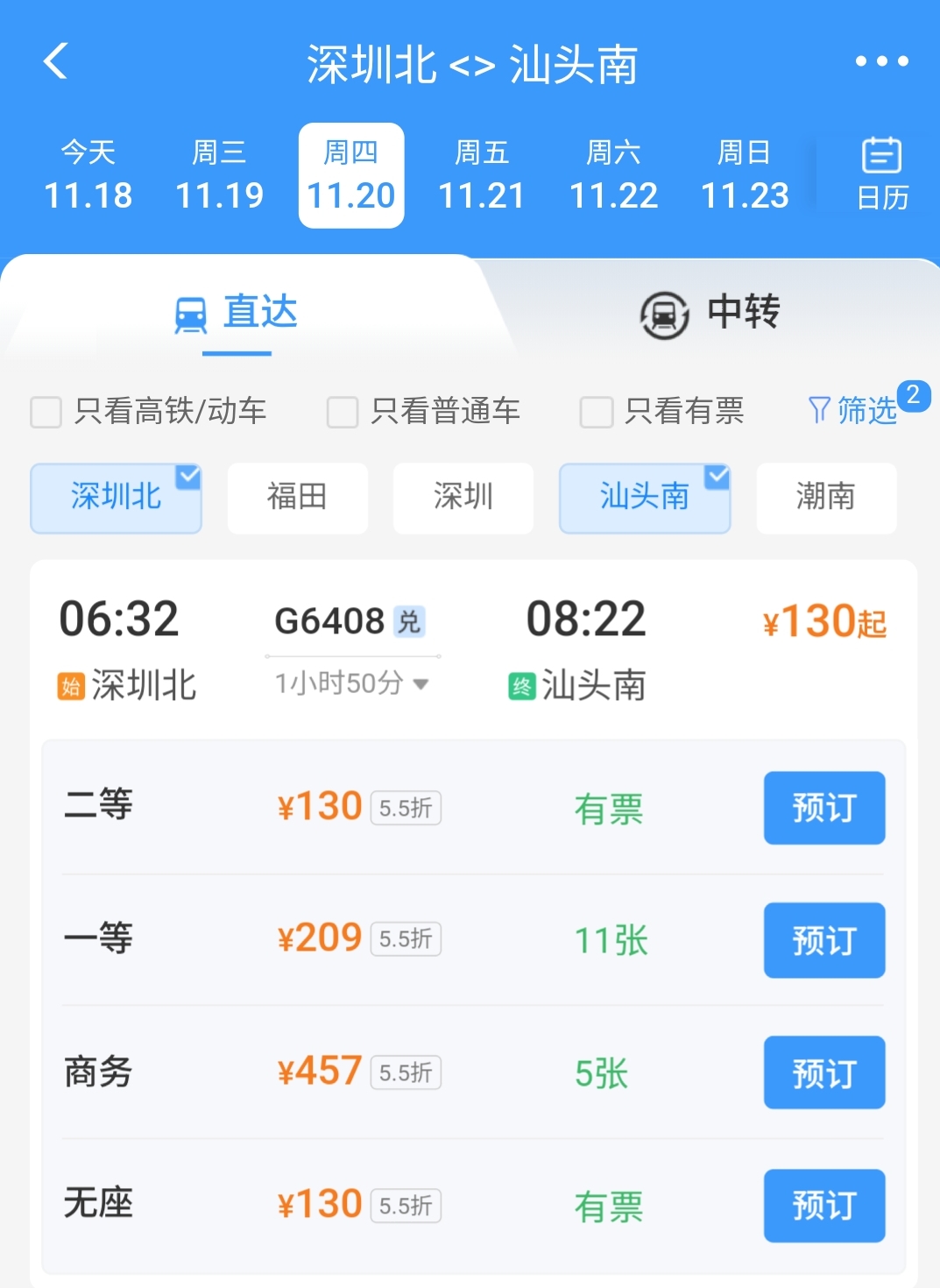Select the 潮南 station chip
Screen dimensions: 940x1288
(x=825, y=498)
